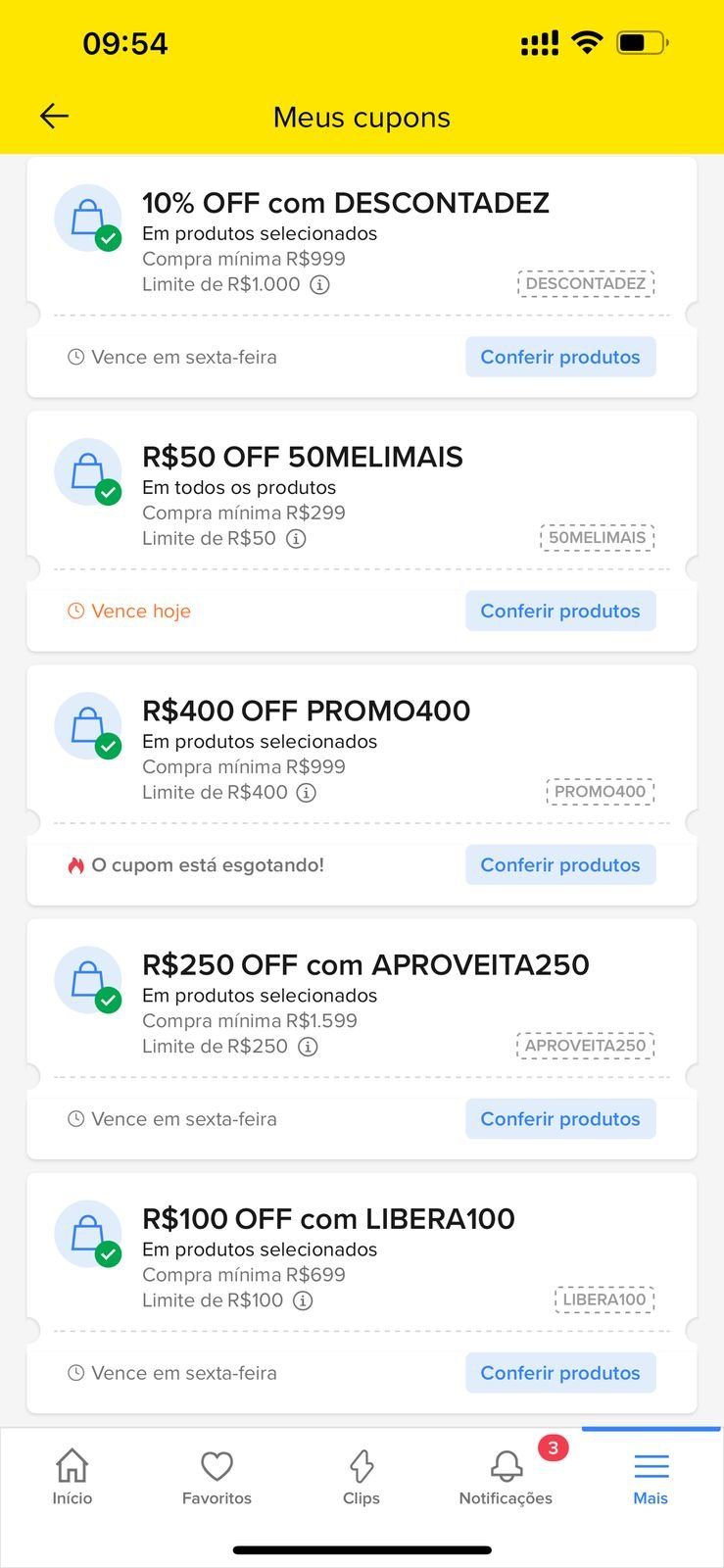Open info icon on 50MELIMAIS limit
Viewport: 724px width, 1568px height.
[x=296, y=539]
